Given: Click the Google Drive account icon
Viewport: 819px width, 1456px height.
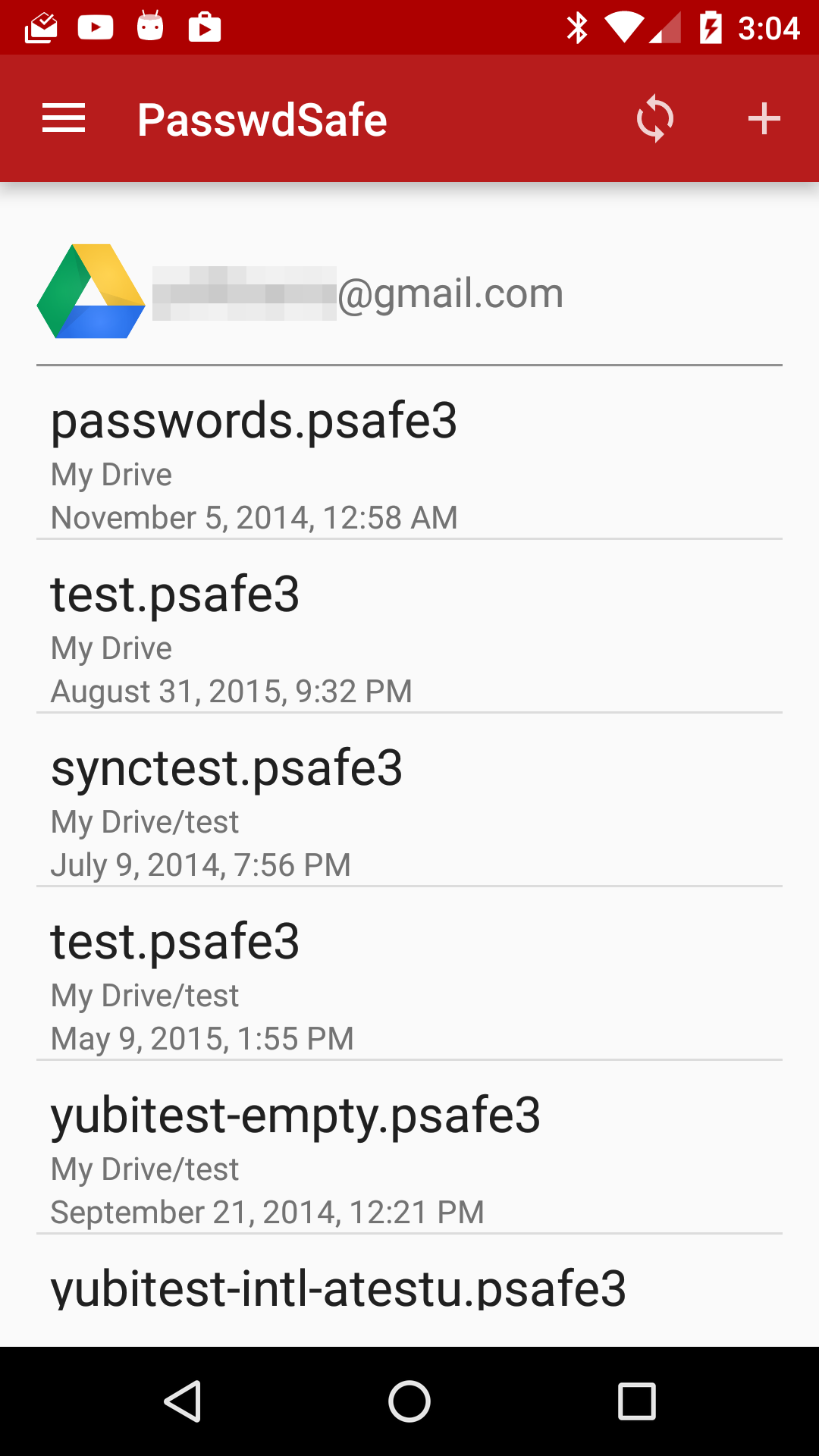Looking at the screenshot, I should pyautogui.click(x=90, y=292).
